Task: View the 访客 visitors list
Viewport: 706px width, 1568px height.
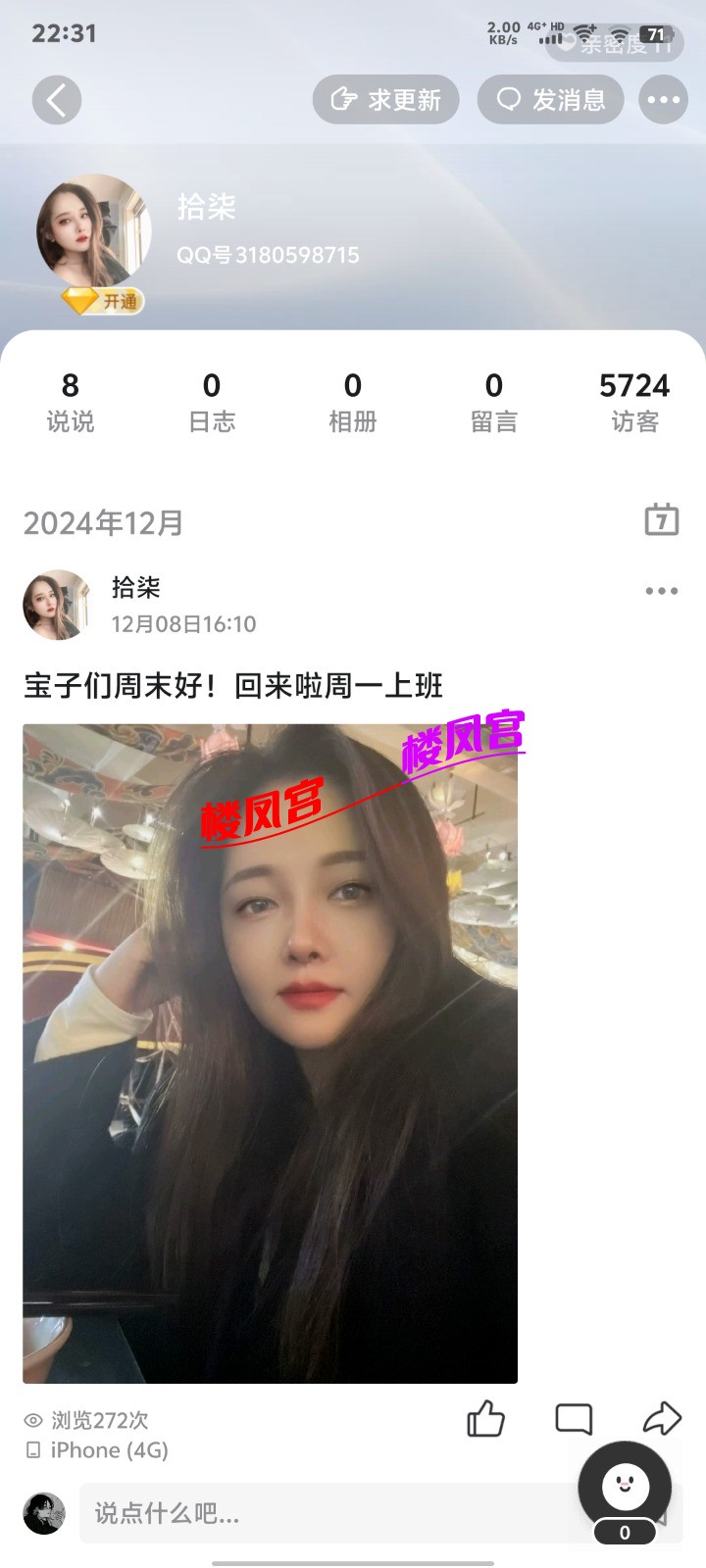Action: (634, 402)
